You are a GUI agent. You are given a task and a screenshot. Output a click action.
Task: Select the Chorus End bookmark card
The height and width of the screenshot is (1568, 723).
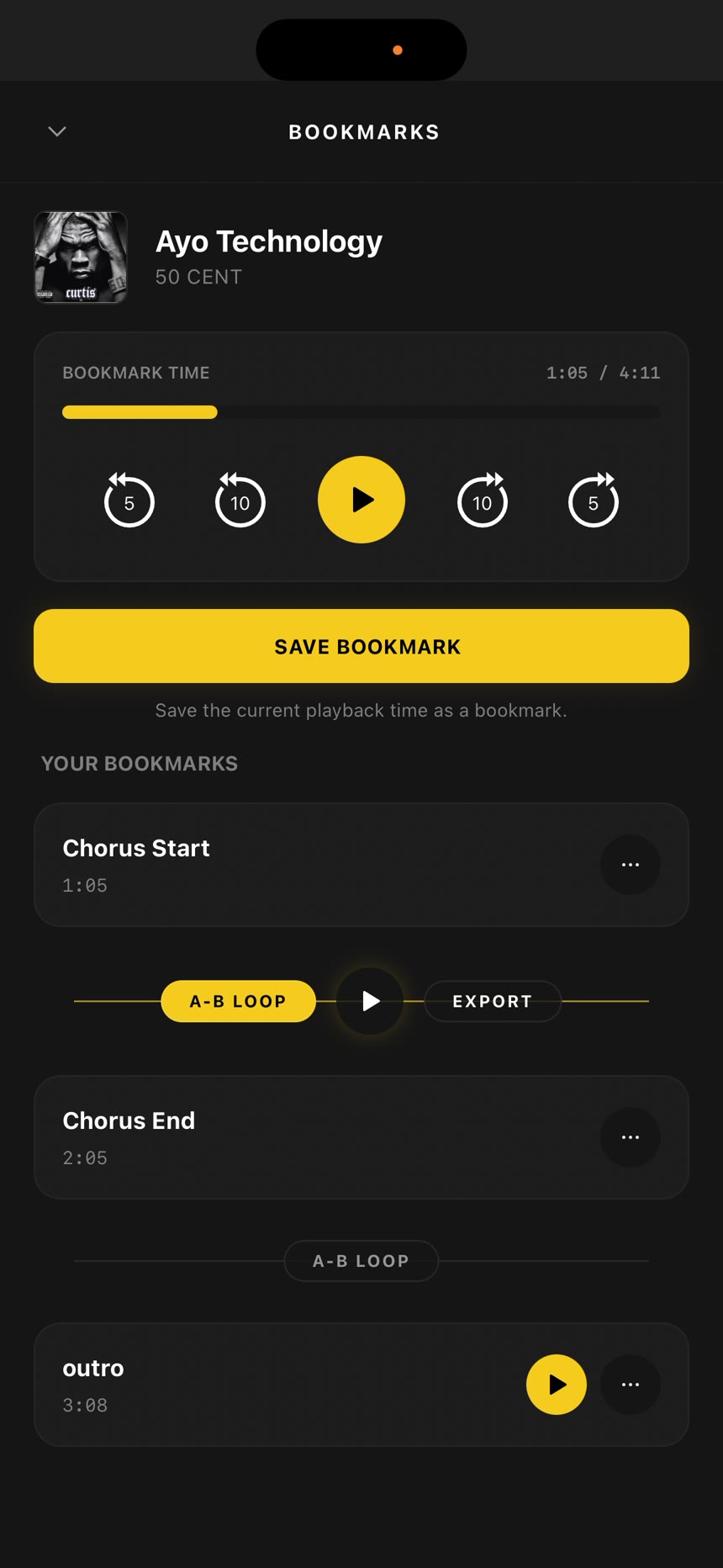(x=361, y=1137)
